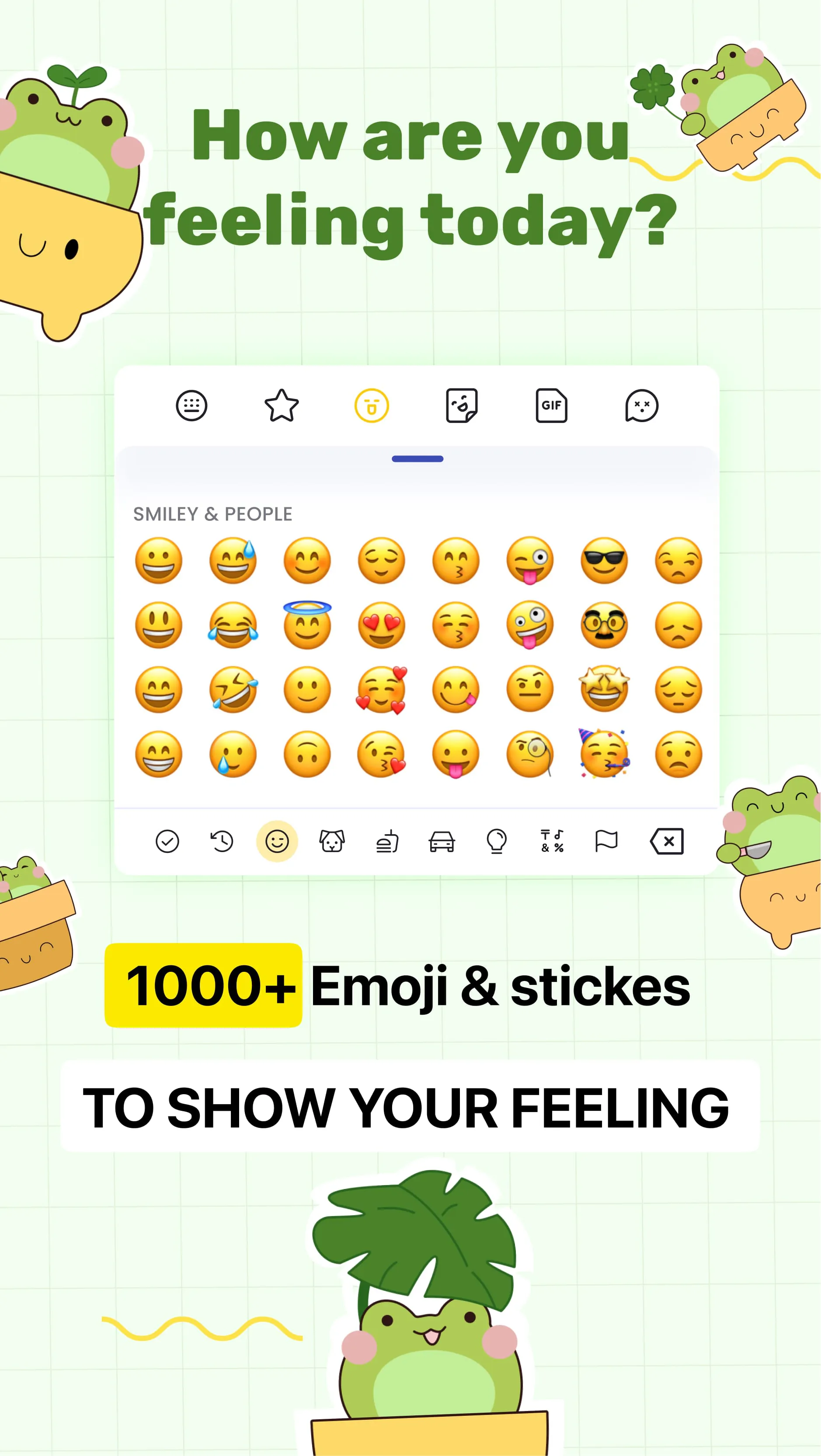821x1456 pixels.
Task: Show recently used emojis via clock icon
Action: click(x=222, y=842)
